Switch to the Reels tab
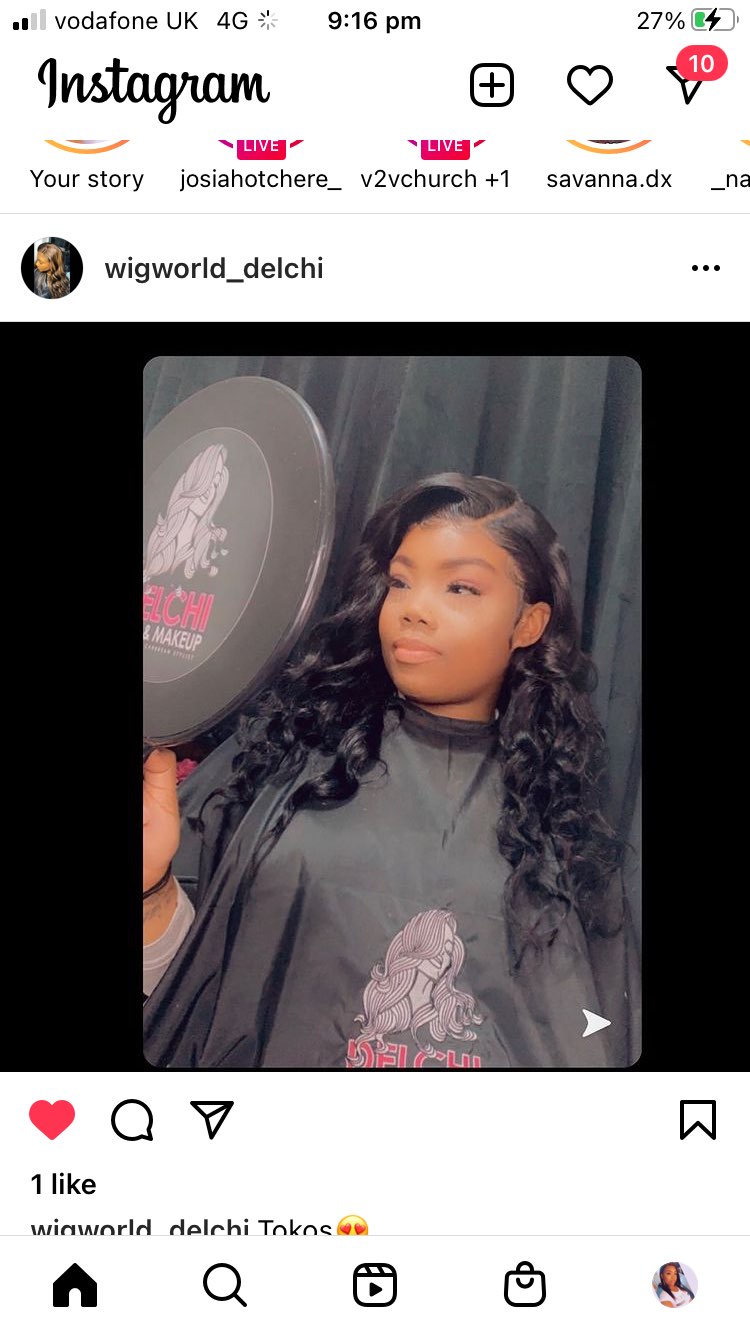Screen dimensions: 750x1334 click(375, 1285)
